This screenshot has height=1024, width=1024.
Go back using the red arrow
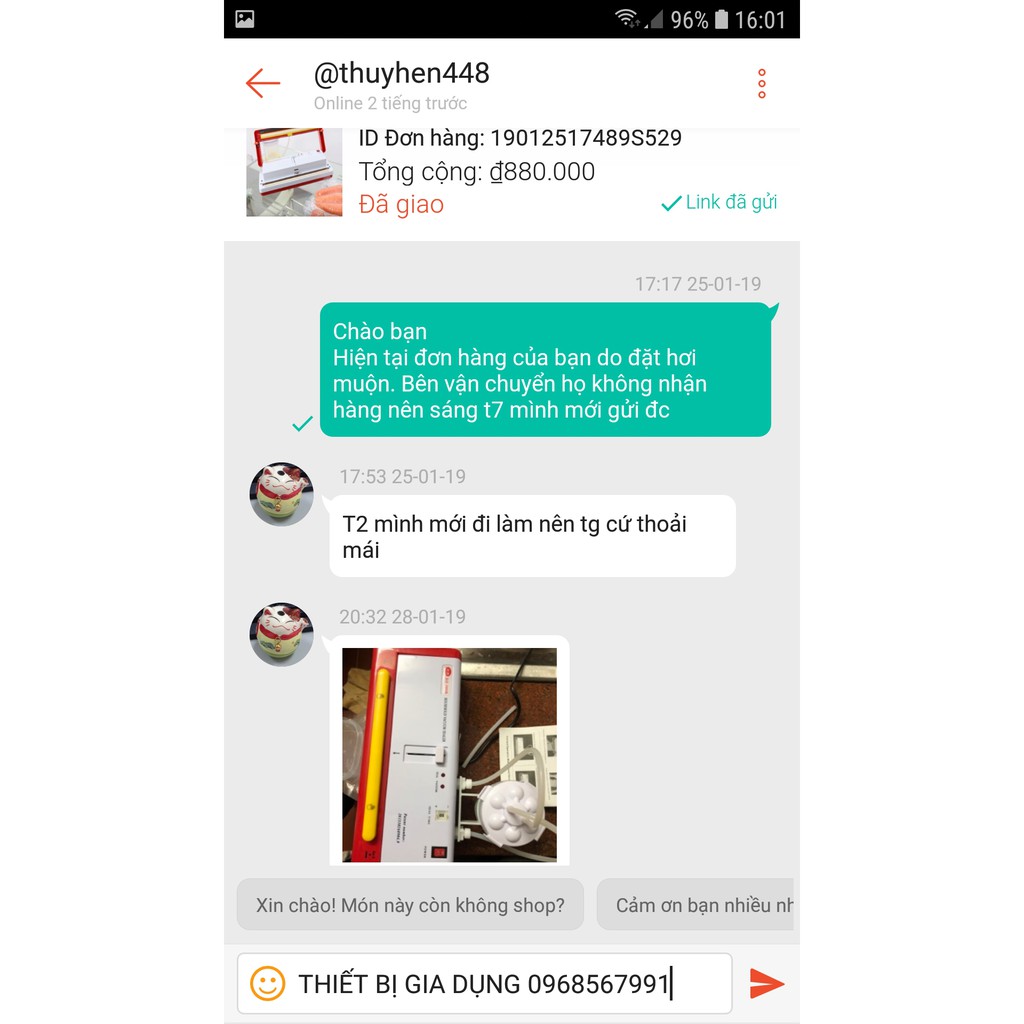click(263, 83)
